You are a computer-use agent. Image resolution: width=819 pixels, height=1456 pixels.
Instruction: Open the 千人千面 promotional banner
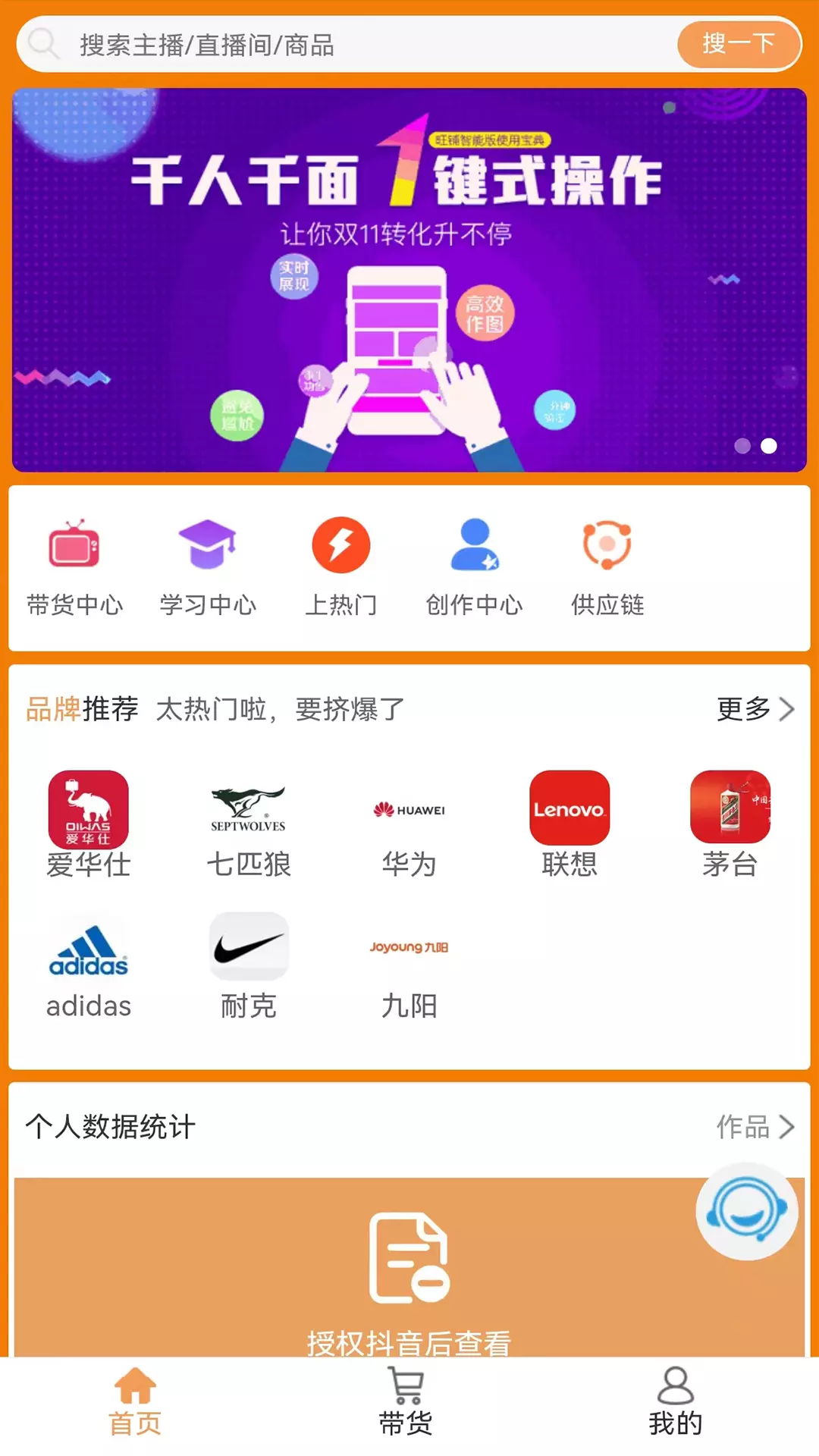pos(409,280)
